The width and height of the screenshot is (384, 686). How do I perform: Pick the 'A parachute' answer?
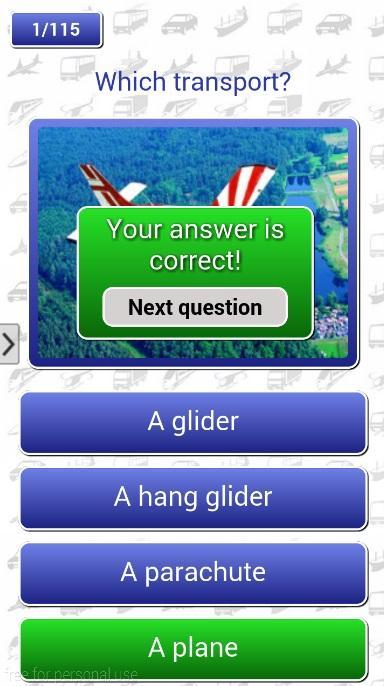click(x=193, y=574)
